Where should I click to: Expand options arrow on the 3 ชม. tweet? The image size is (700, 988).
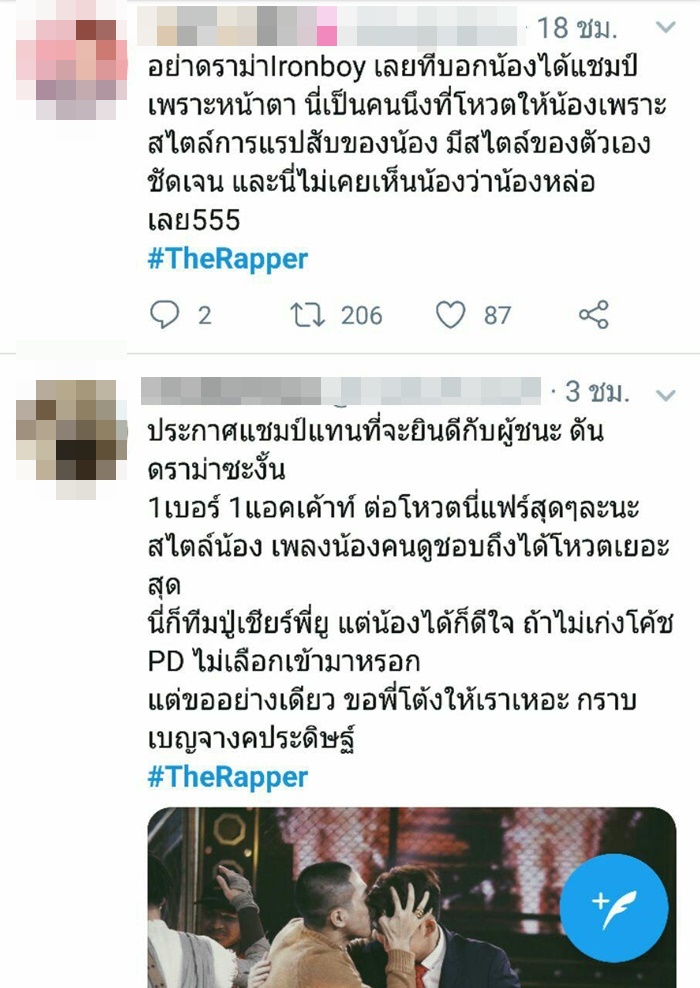(665, 392)
